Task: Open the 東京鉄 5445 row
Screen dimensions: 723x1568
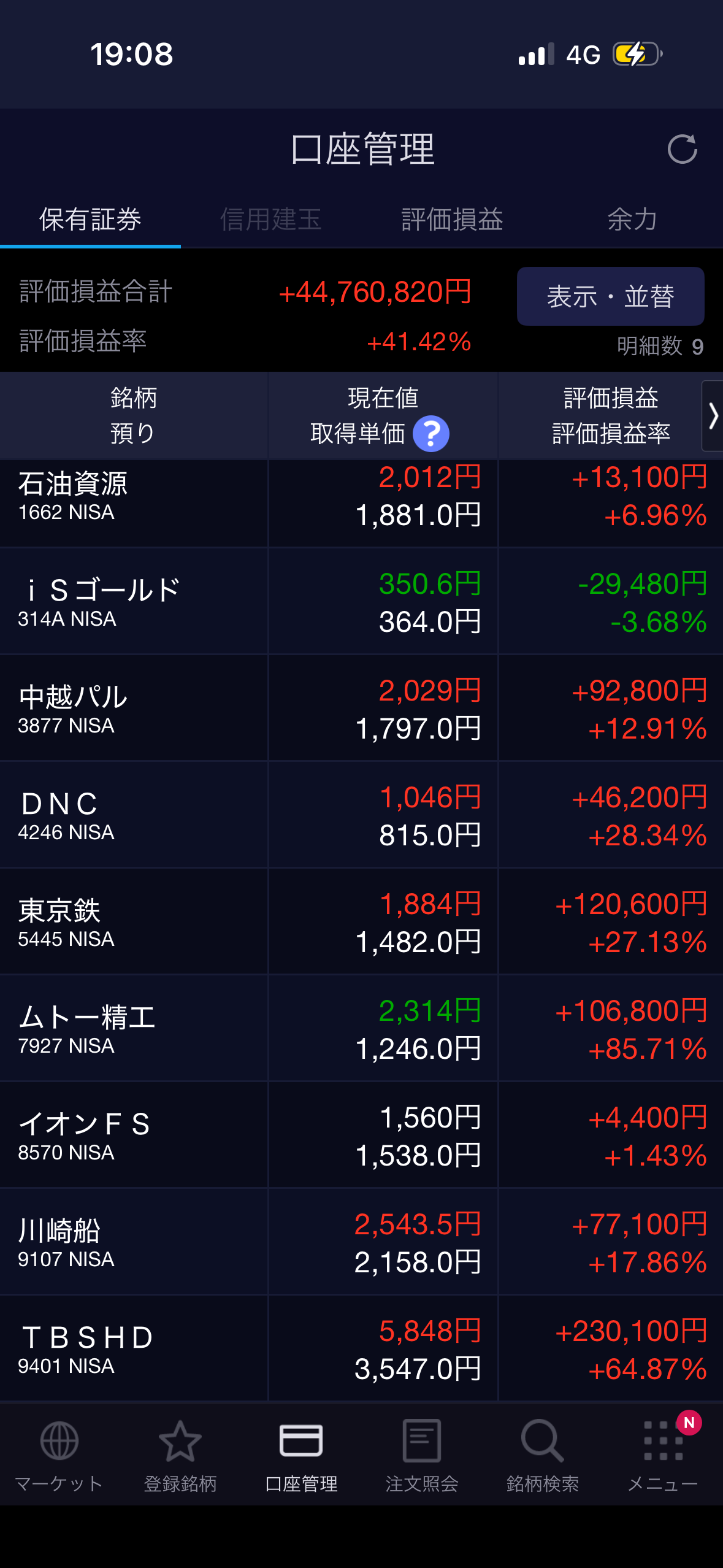Action: pos(361,921)
